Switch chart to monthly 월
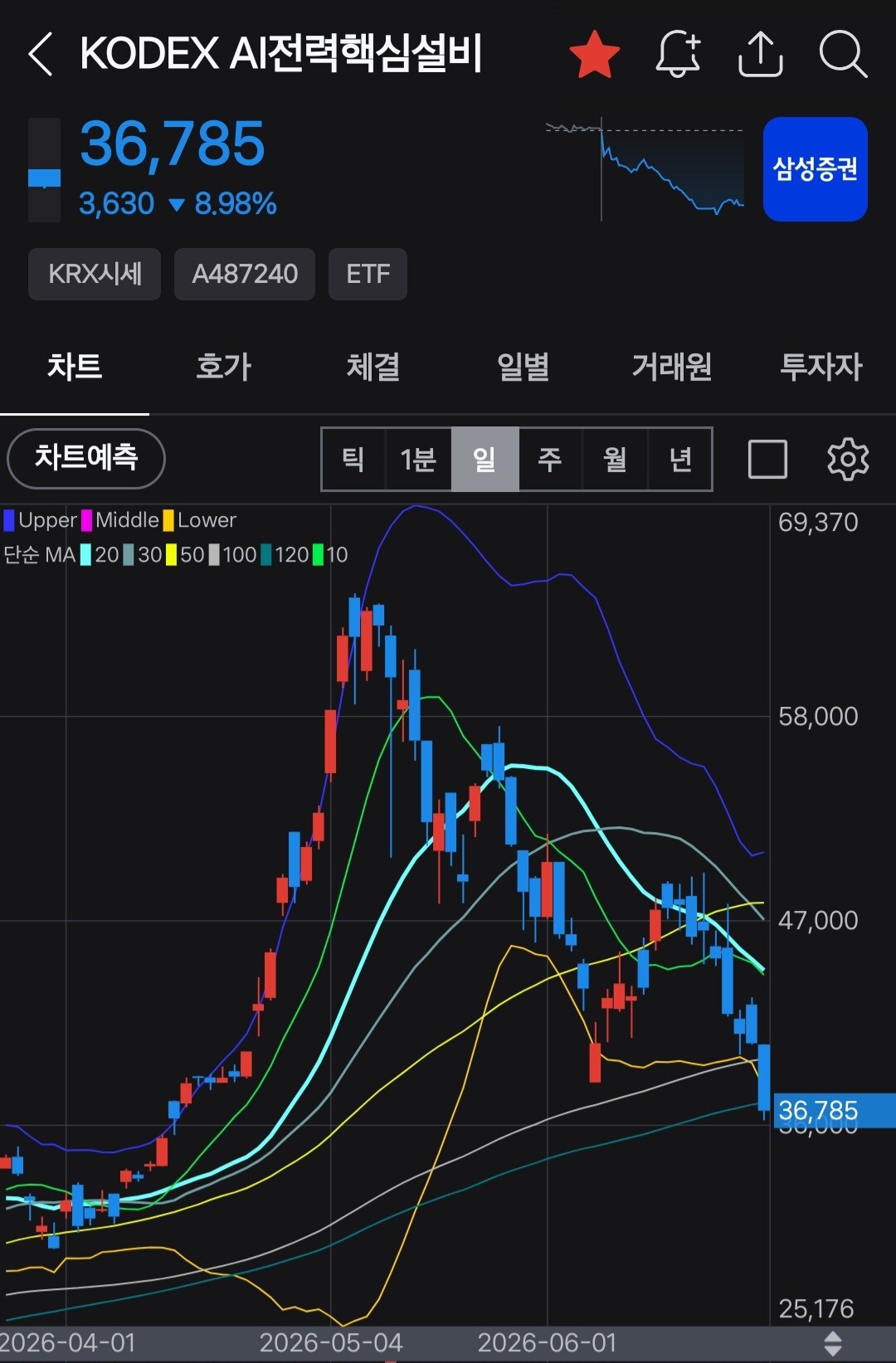 pos(615,459)
